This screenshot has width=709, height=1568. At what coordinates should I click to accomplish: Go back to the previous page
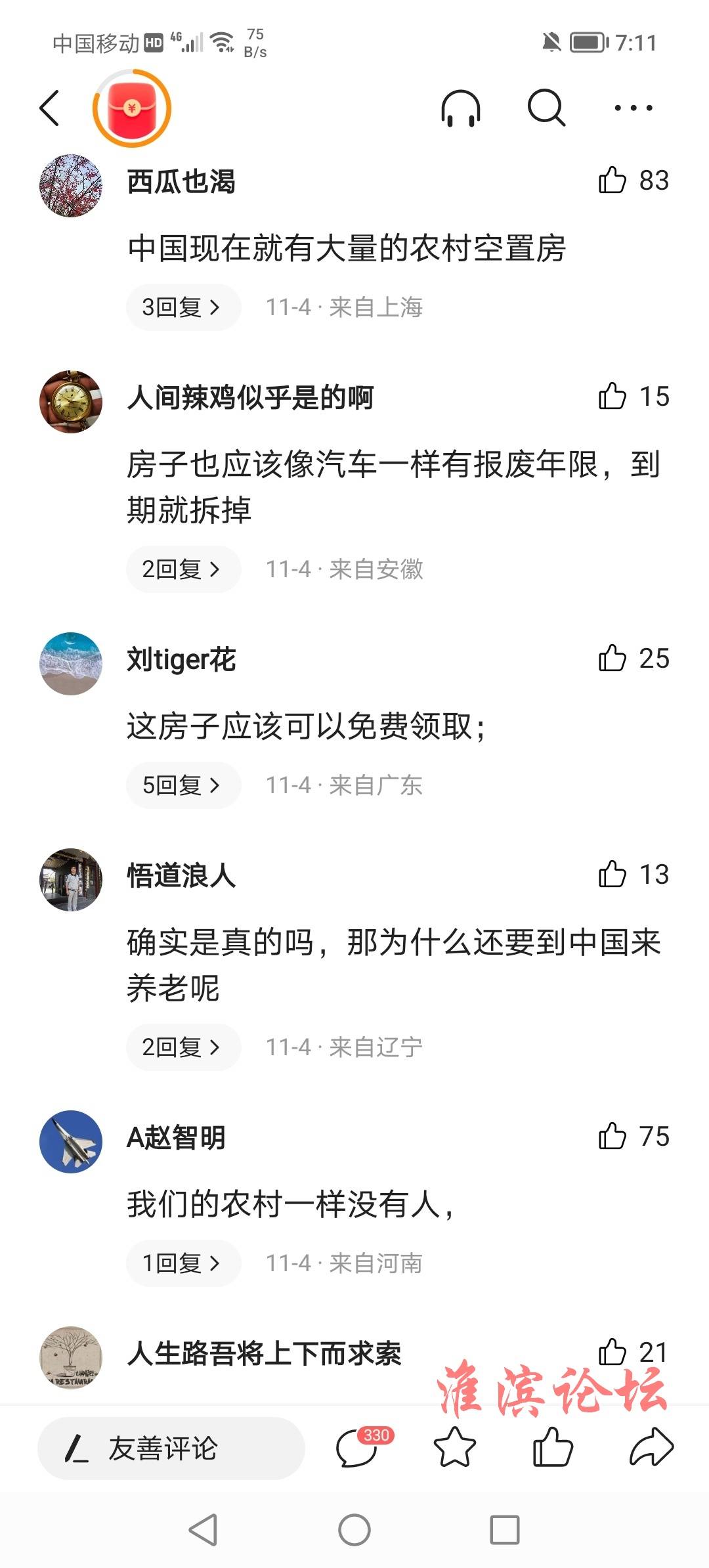coord(50,108)
